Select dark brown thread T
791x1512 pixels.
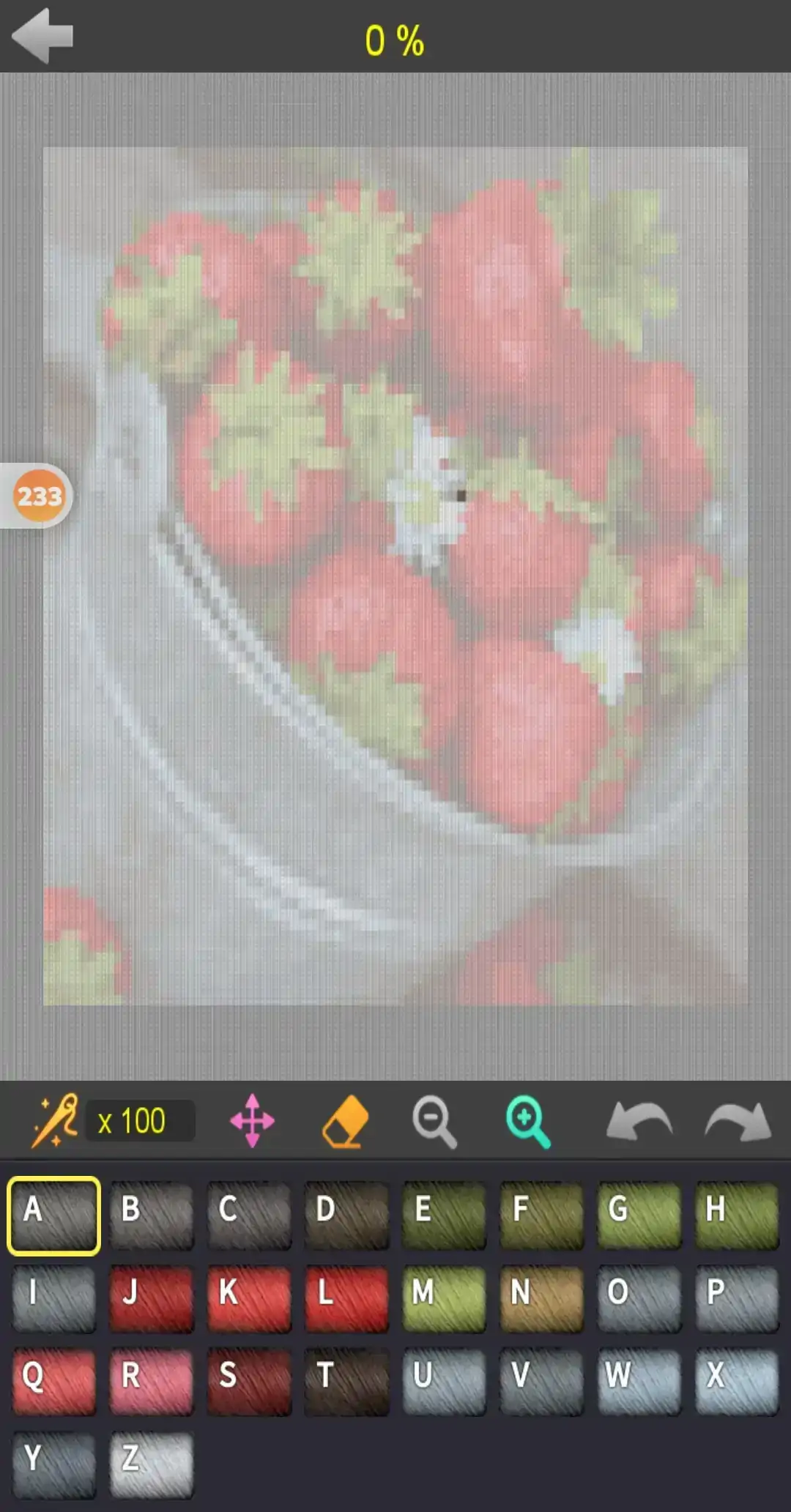point(346,1381)
